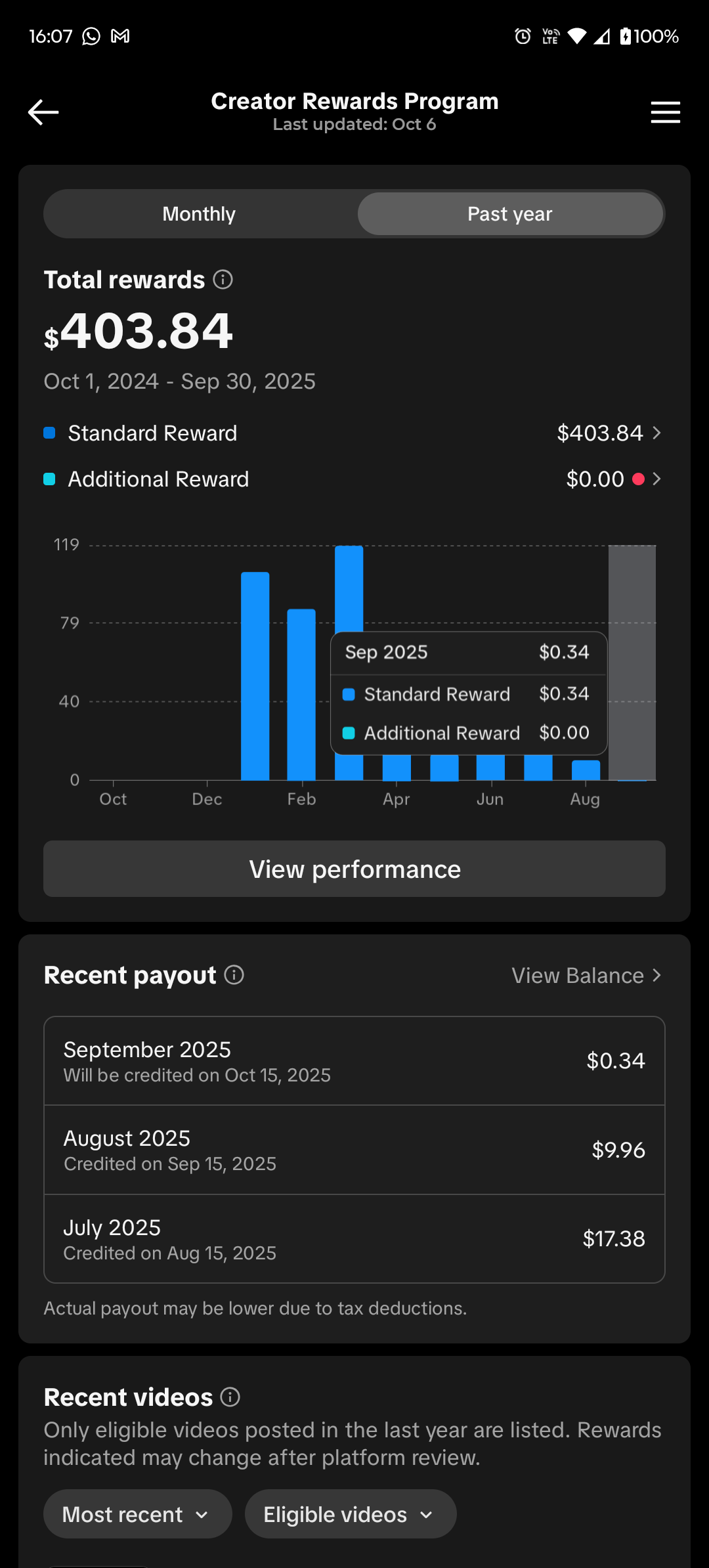Viewport: 709px width, 1568px height.
Task: Open Additional Reward details
Action: [613, 479]
